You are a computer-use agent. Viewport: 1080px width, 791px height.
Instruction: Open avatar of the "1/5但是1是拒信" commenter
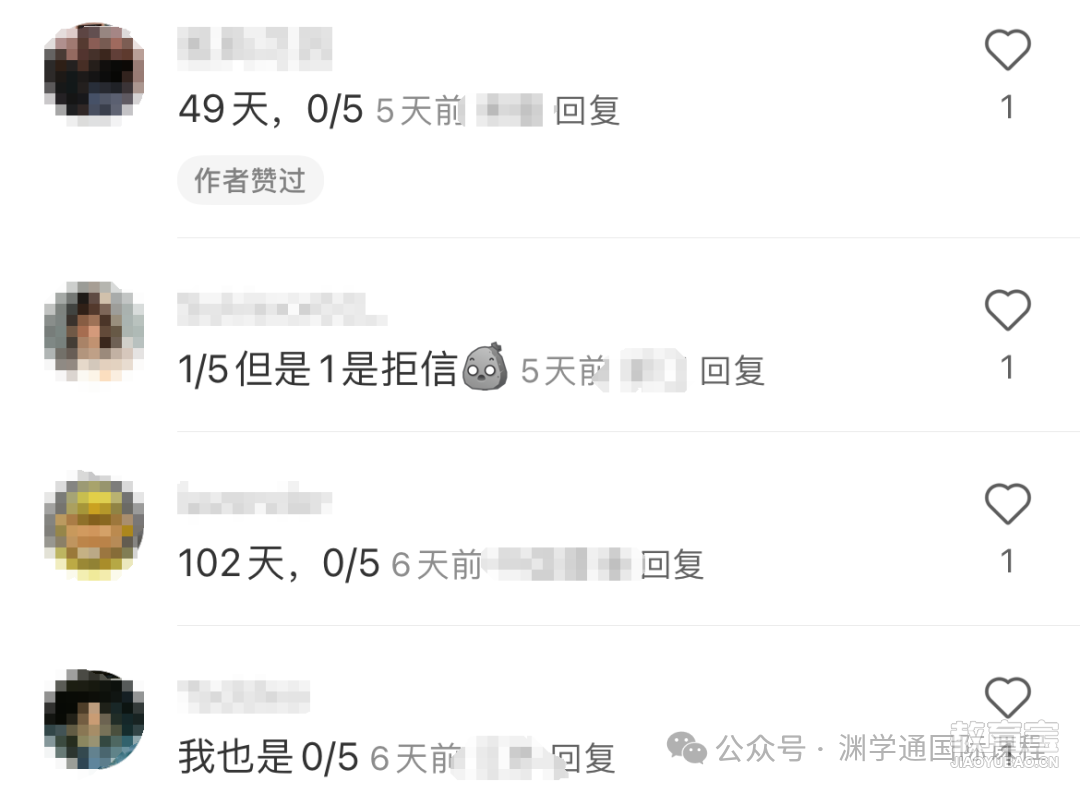[x=94, y=331]
